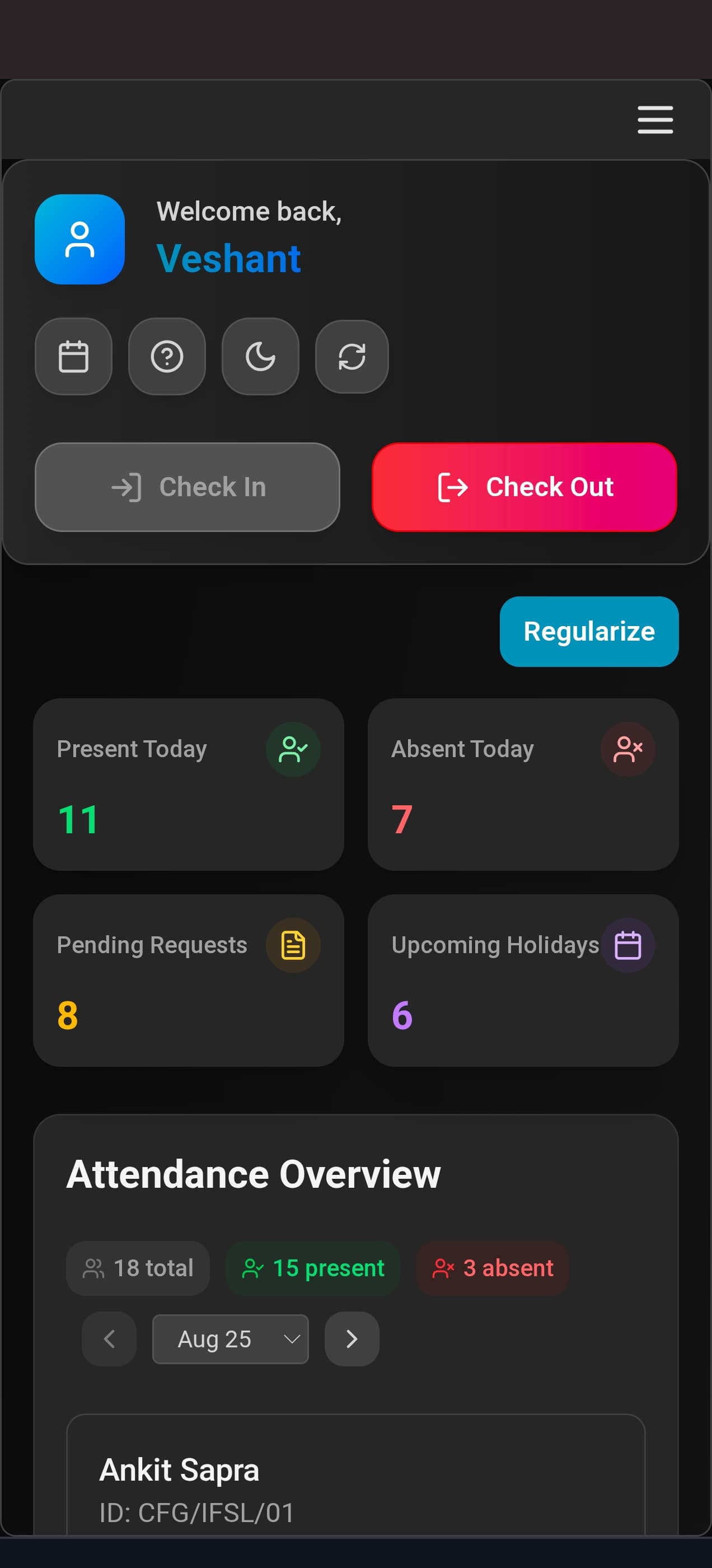Toggle the 18 total filter chip

click(138, 1268)
